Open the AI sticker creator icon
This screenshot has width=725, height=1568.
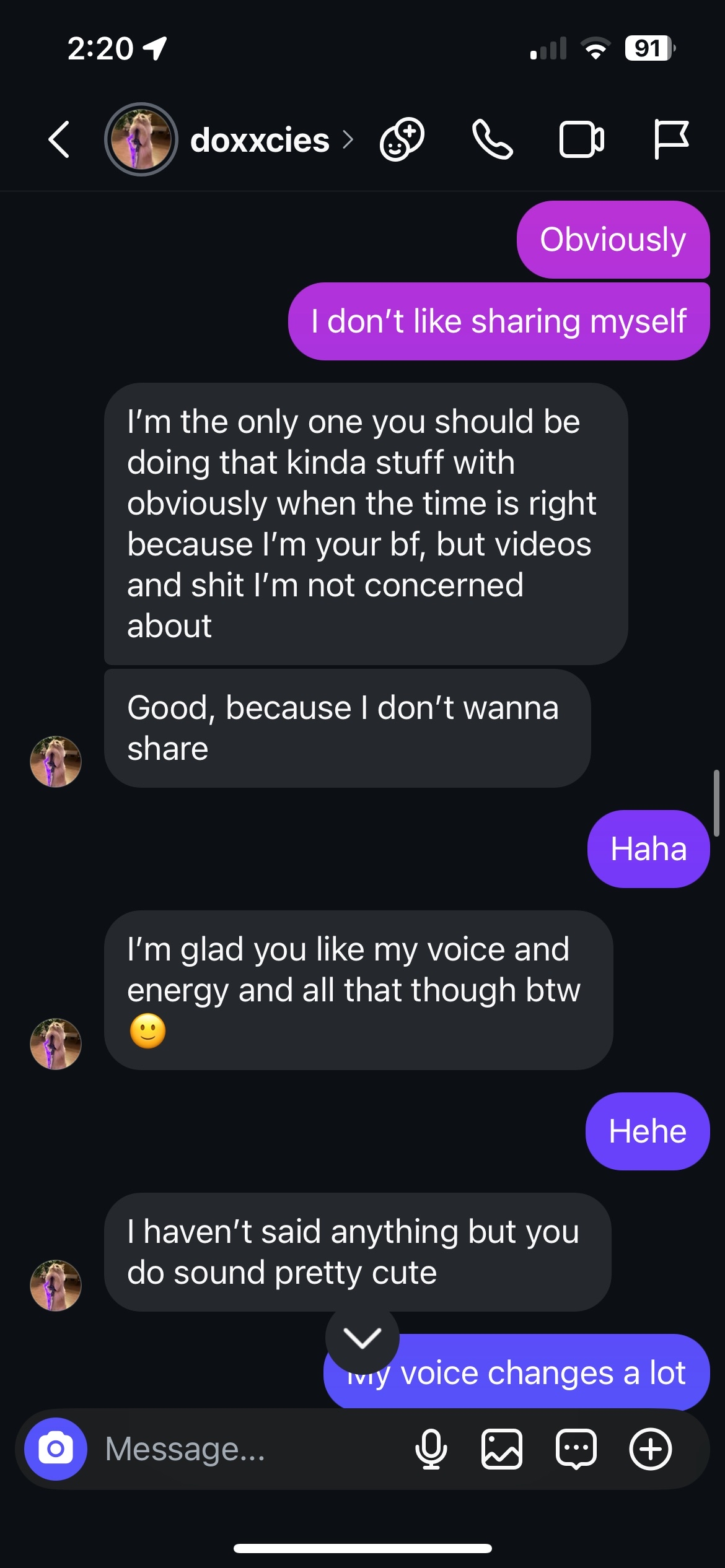click(x=402, y=139)
